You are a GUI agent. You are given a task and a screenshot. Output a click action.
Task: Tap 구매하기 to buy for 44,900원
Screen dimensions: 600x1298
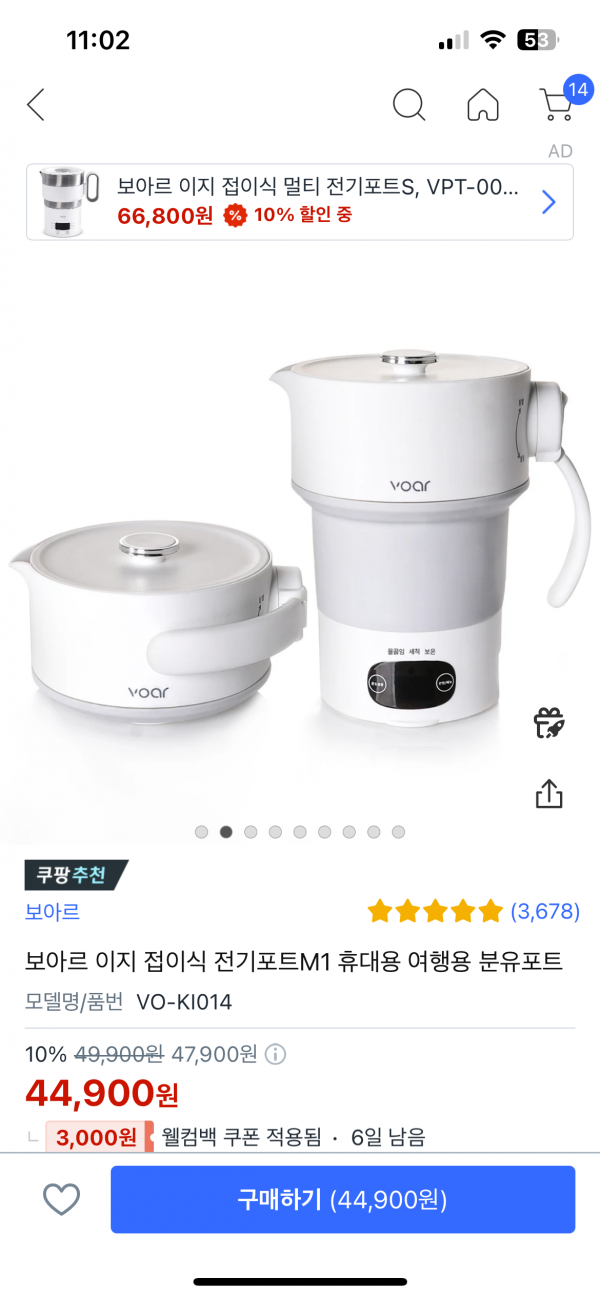click(x=342, y=1199)
